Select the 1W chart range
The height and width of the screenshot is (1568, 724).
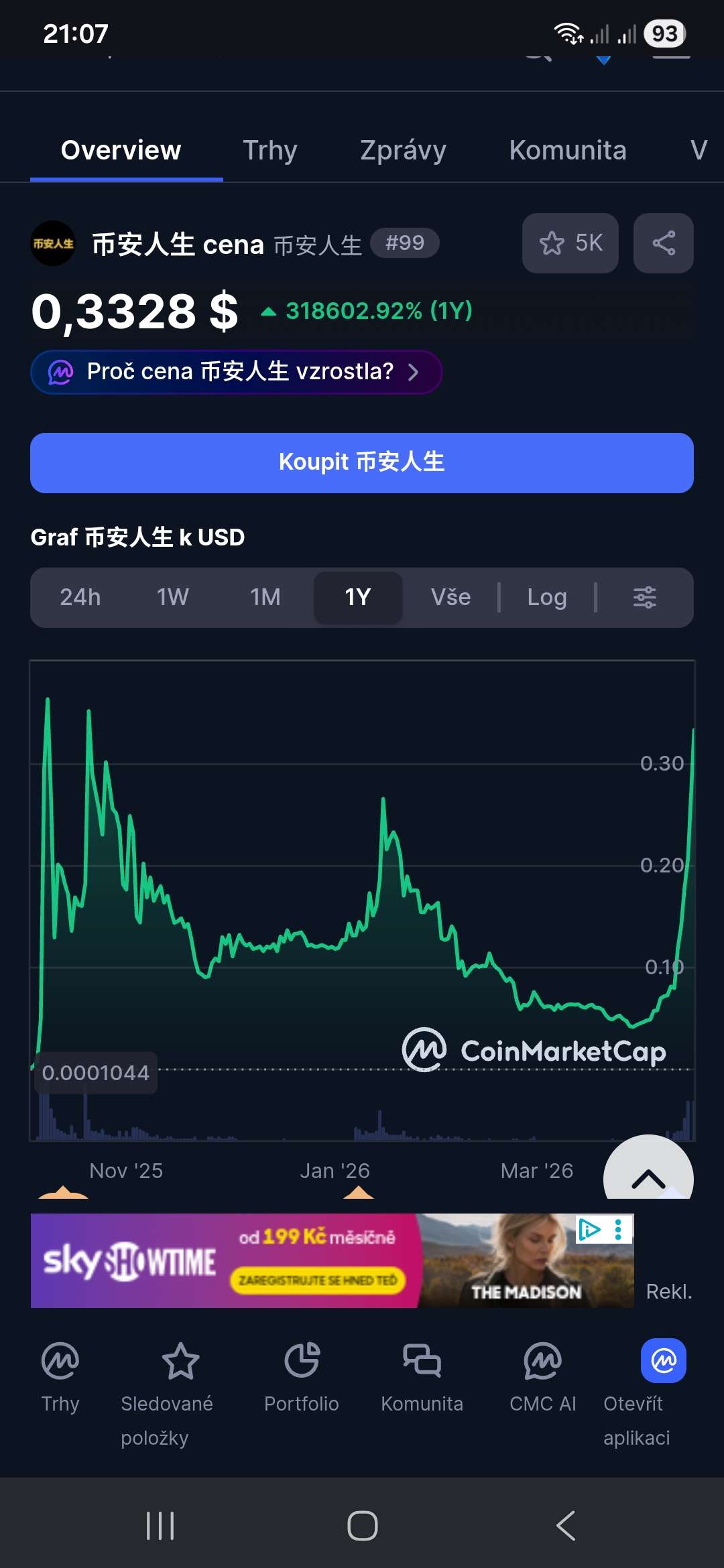point(172,597)
